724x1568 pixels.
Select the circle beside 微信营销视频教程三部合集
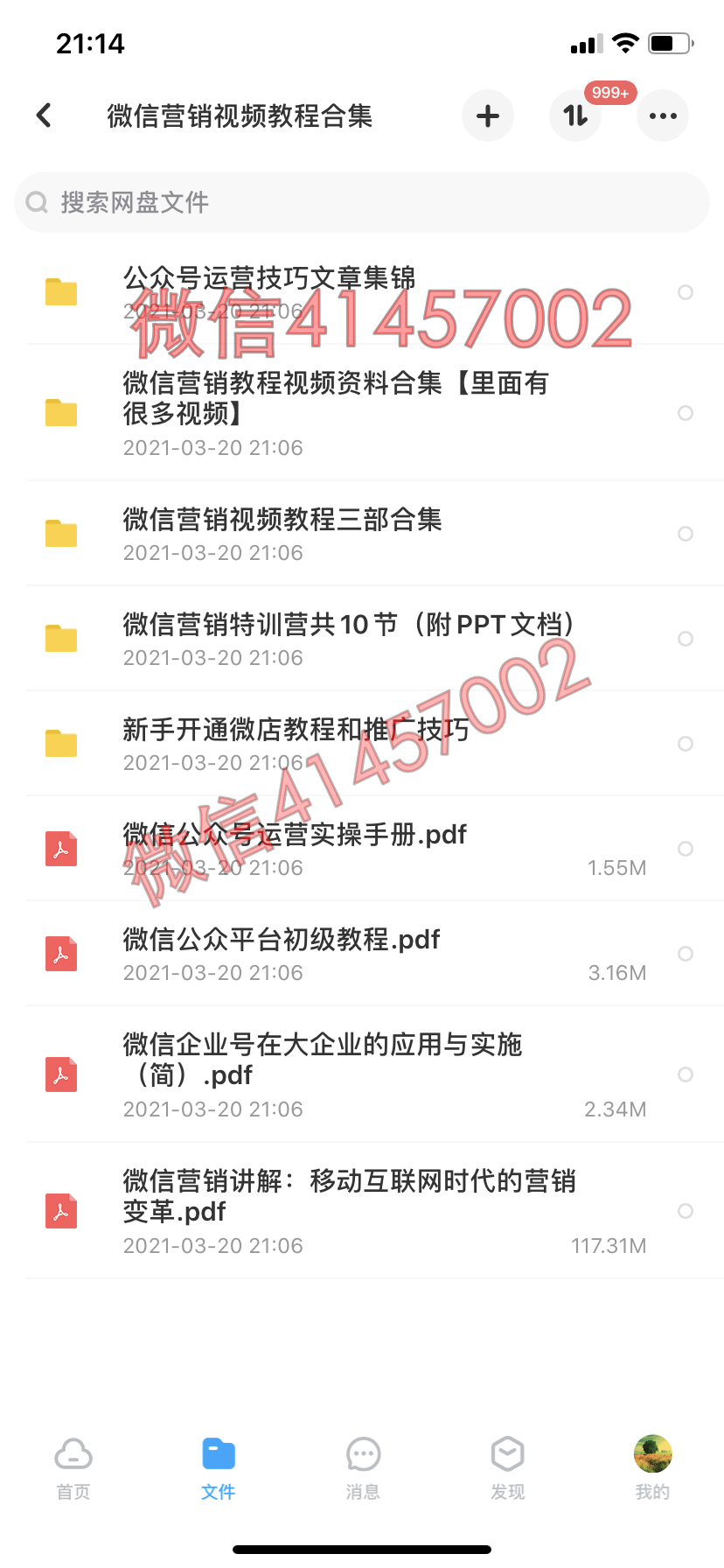click(x=686, y=534)
